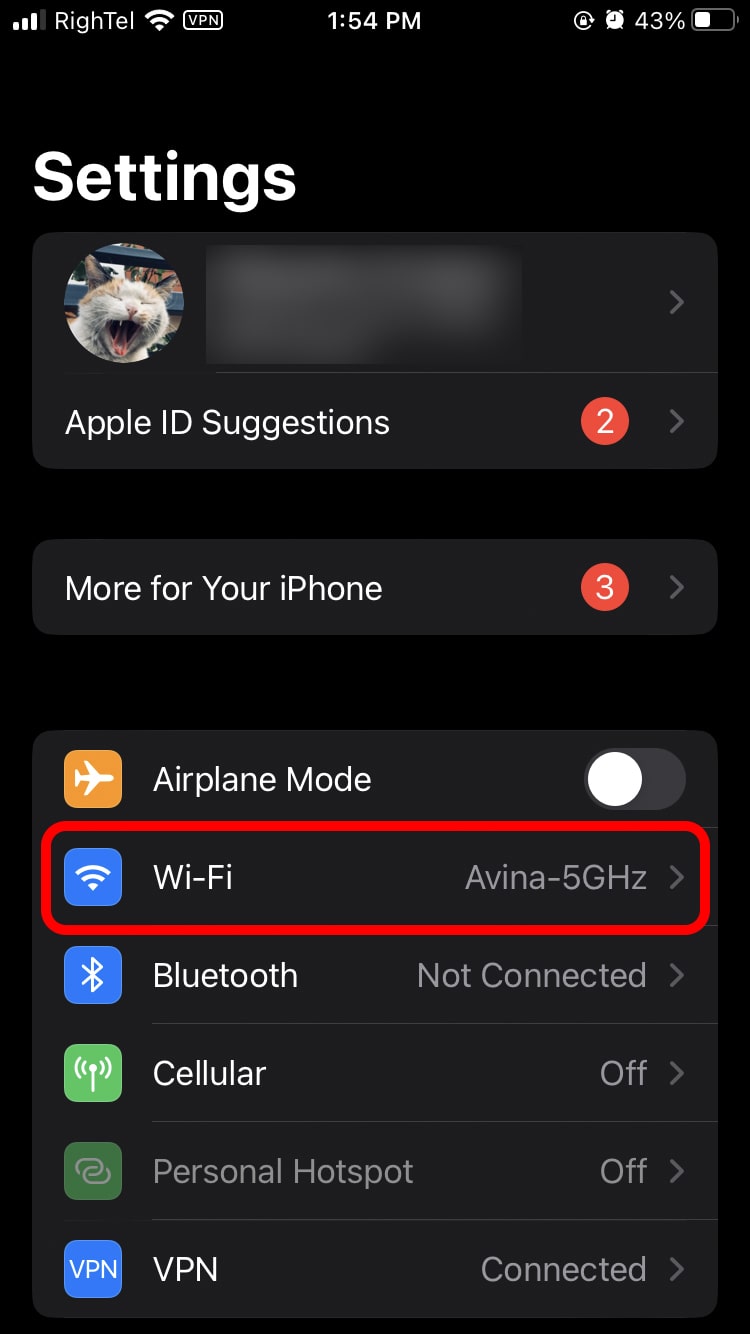This screenshot has height=1334, width=750.
Task: Toggle Airplane Mode switch
Action: tap(634, 780)
